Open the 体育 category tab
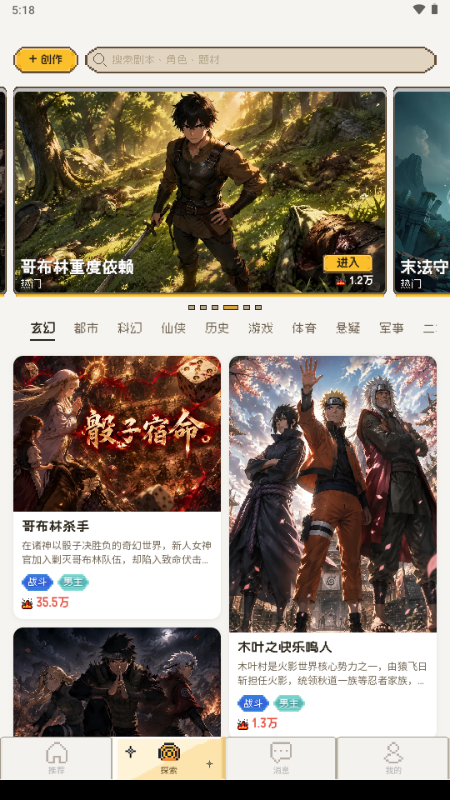Viewport: 450px width, 800px height. click(304, 328)
